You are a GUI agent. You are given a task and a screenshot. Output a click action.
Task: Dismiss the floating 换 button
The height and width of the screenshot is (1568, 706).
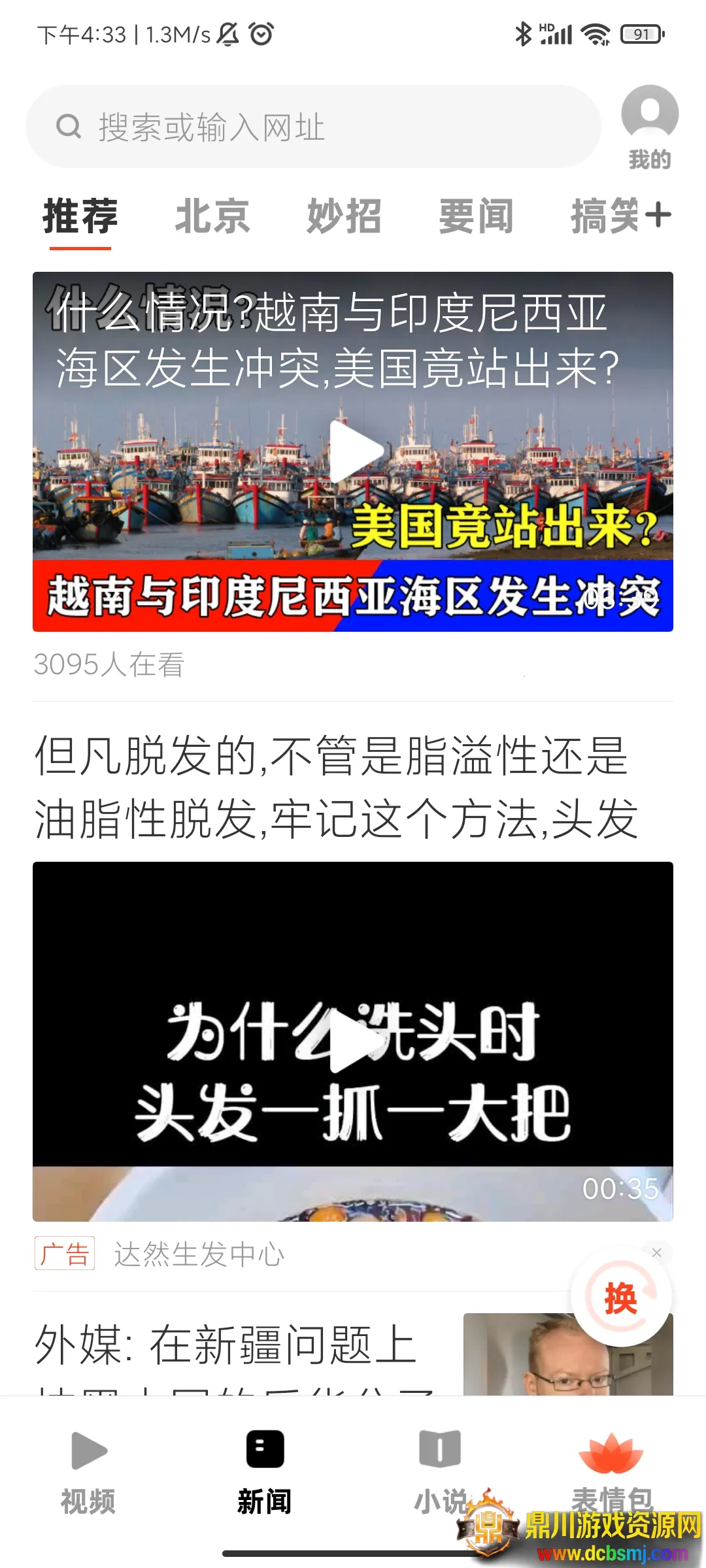(657, 1252)
